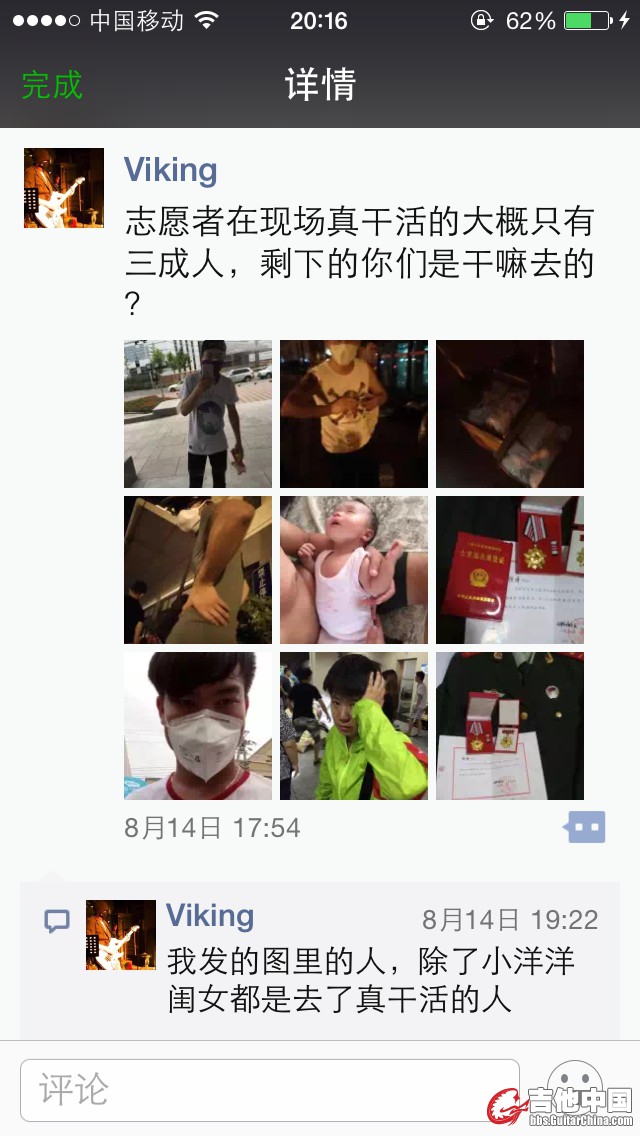View the photo of person in yellow shirt
Screen dimensions: 640x1136
354,414
